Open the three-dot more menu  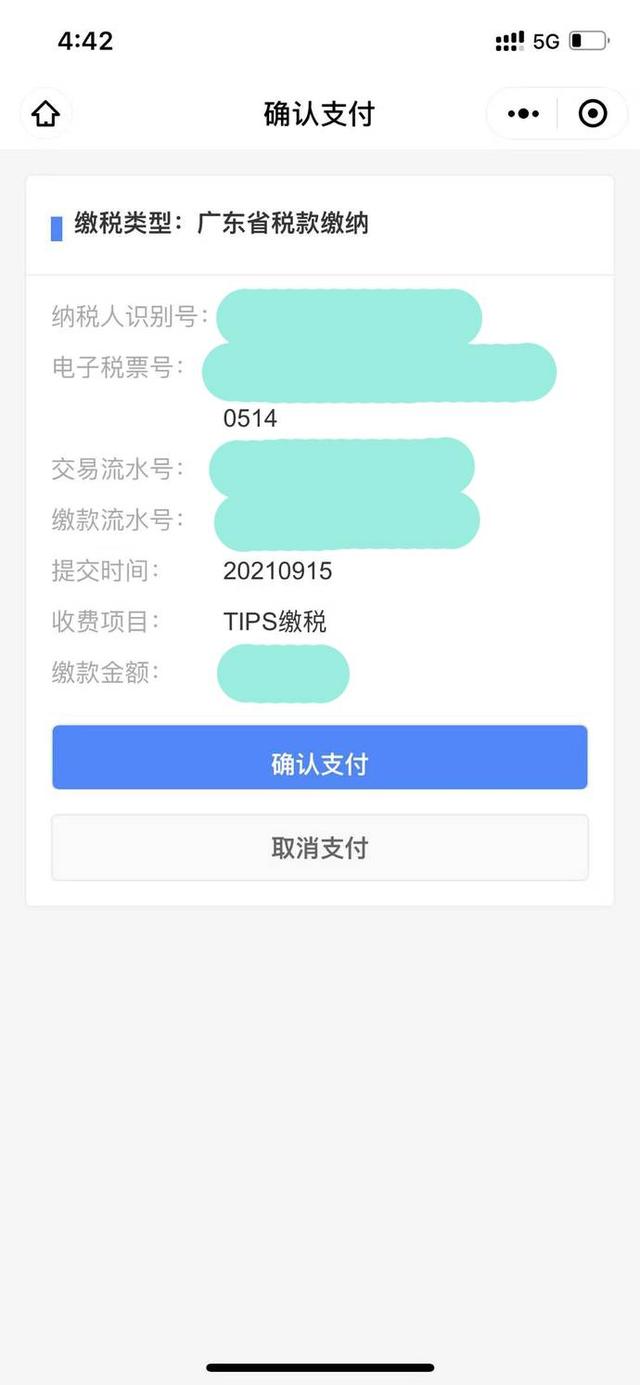(523, 114)
